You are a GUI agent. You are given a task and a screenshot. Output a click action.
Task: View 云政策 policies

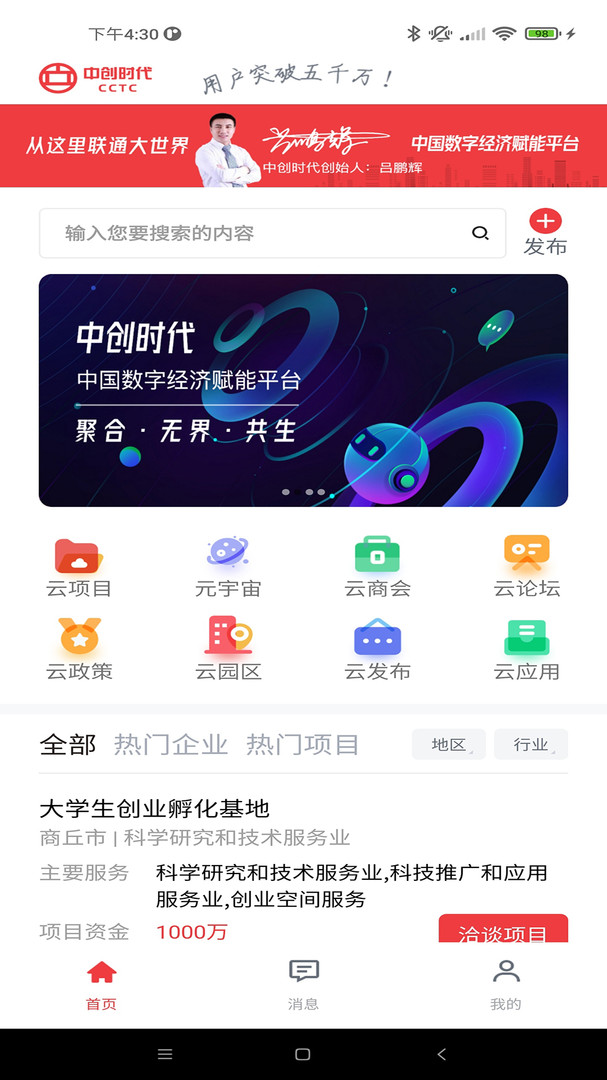[x=78, y=650]
